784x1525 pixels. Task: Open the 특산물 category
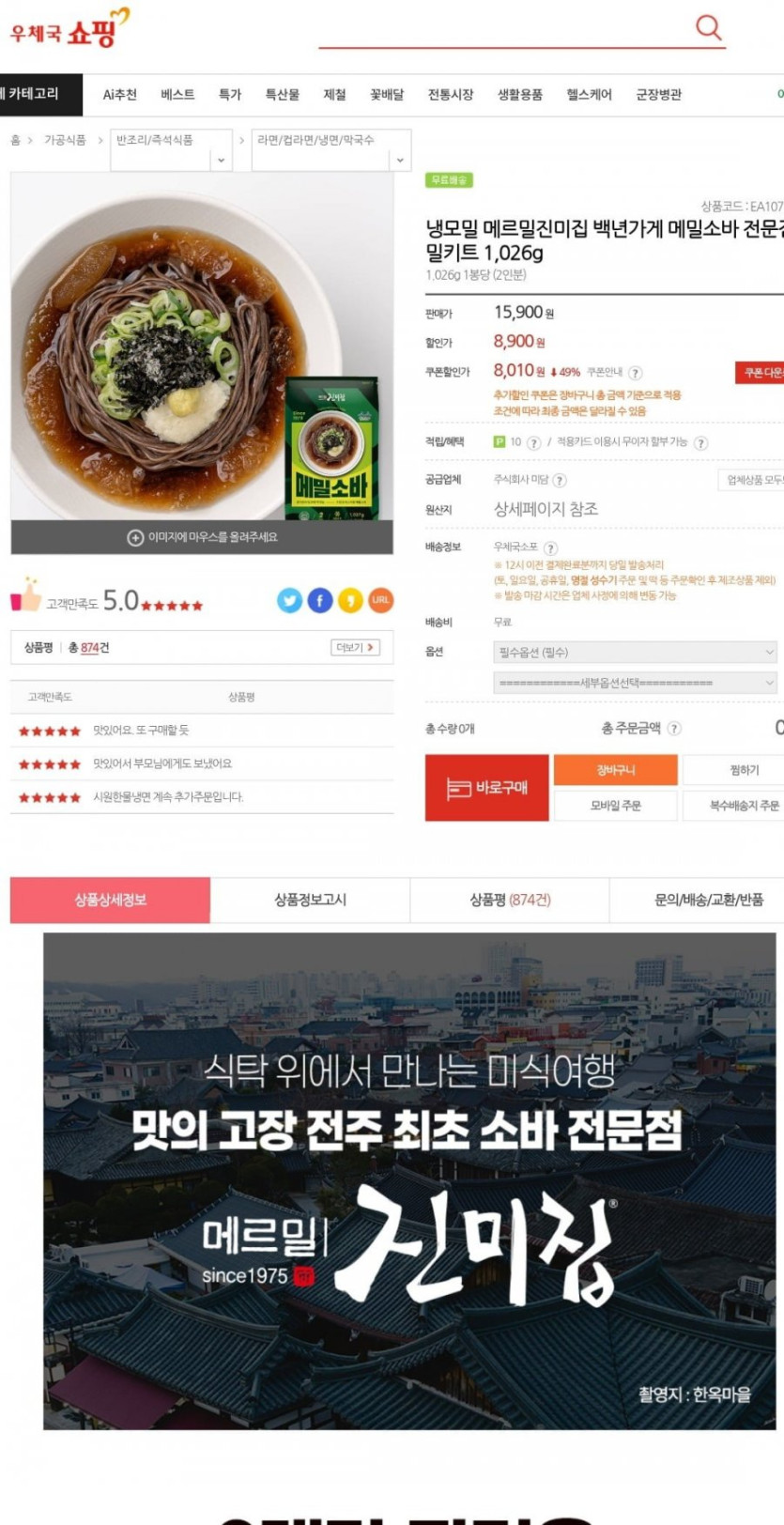(x=282, y=94)
